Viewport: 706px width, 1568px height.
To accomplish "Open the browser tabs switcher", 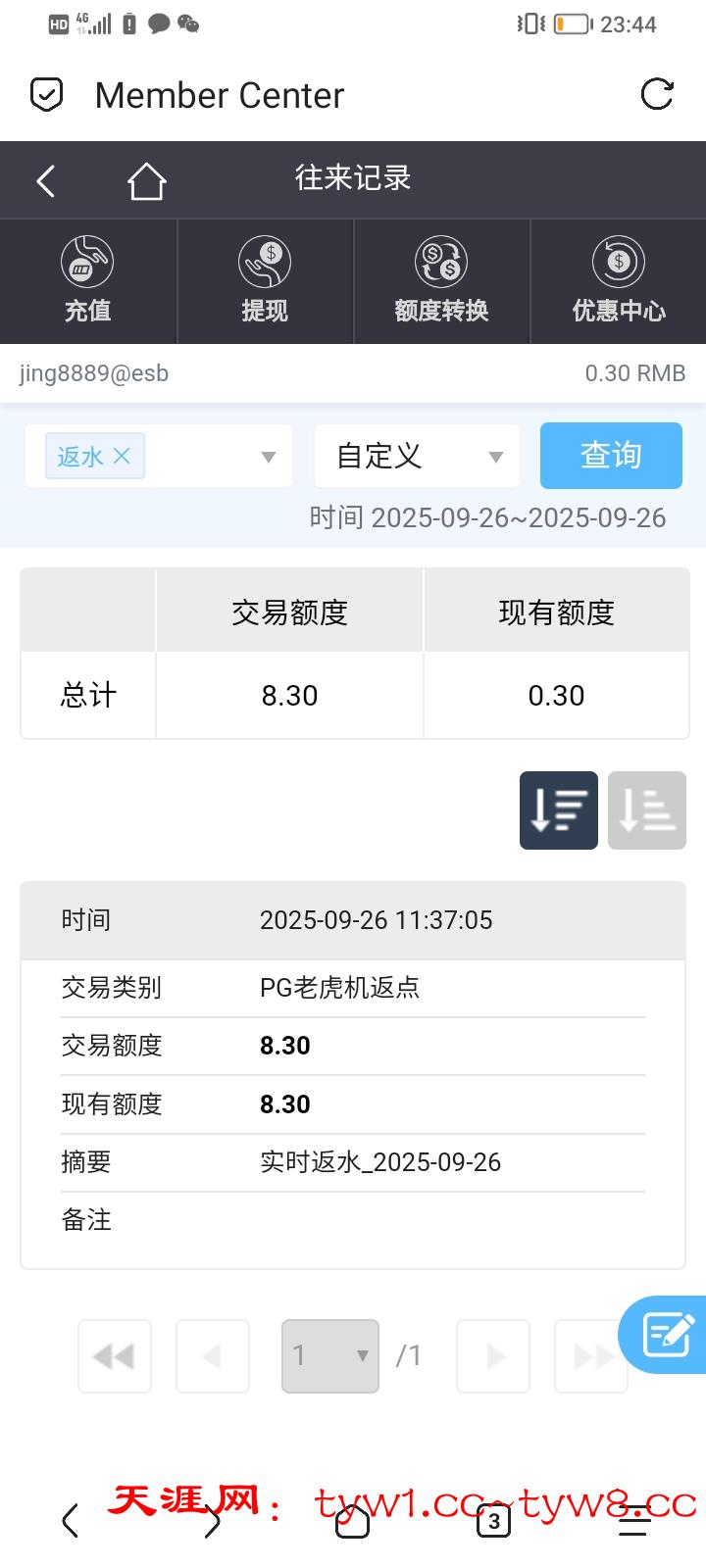I will 493,1521.
